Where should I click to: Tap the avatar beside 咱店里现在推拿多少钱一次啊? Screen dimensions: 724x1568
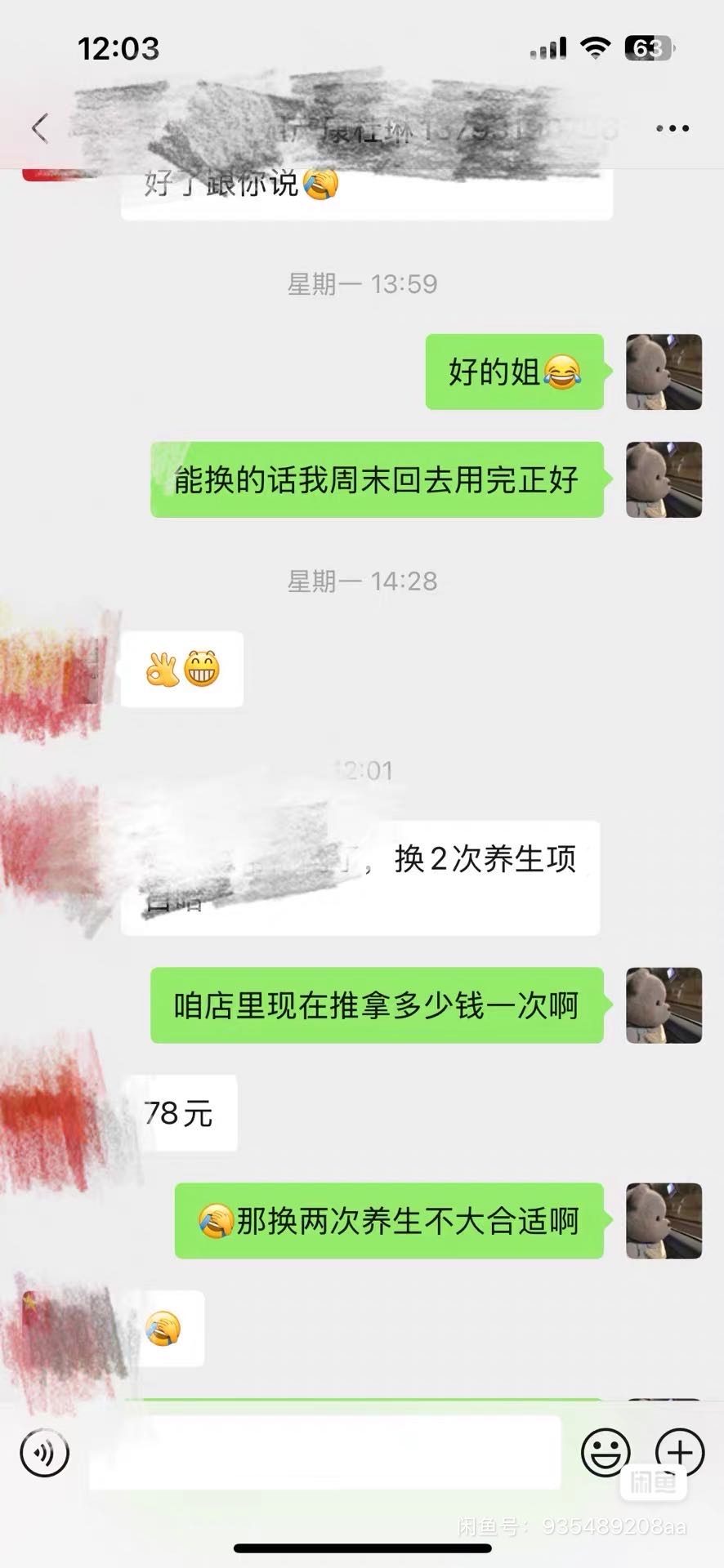664,1005
